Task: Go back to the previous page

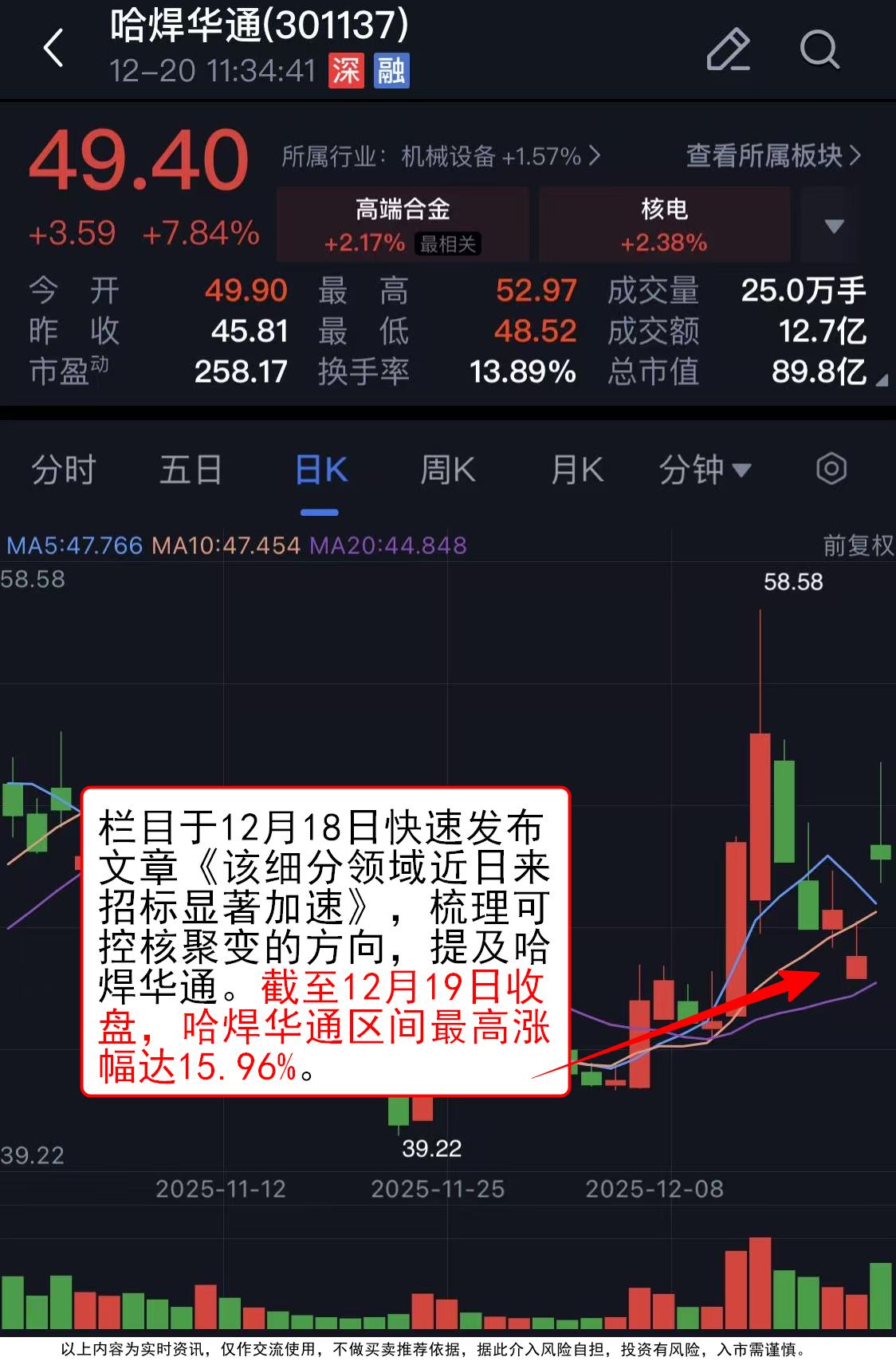Action: click(x=53, y=49)
